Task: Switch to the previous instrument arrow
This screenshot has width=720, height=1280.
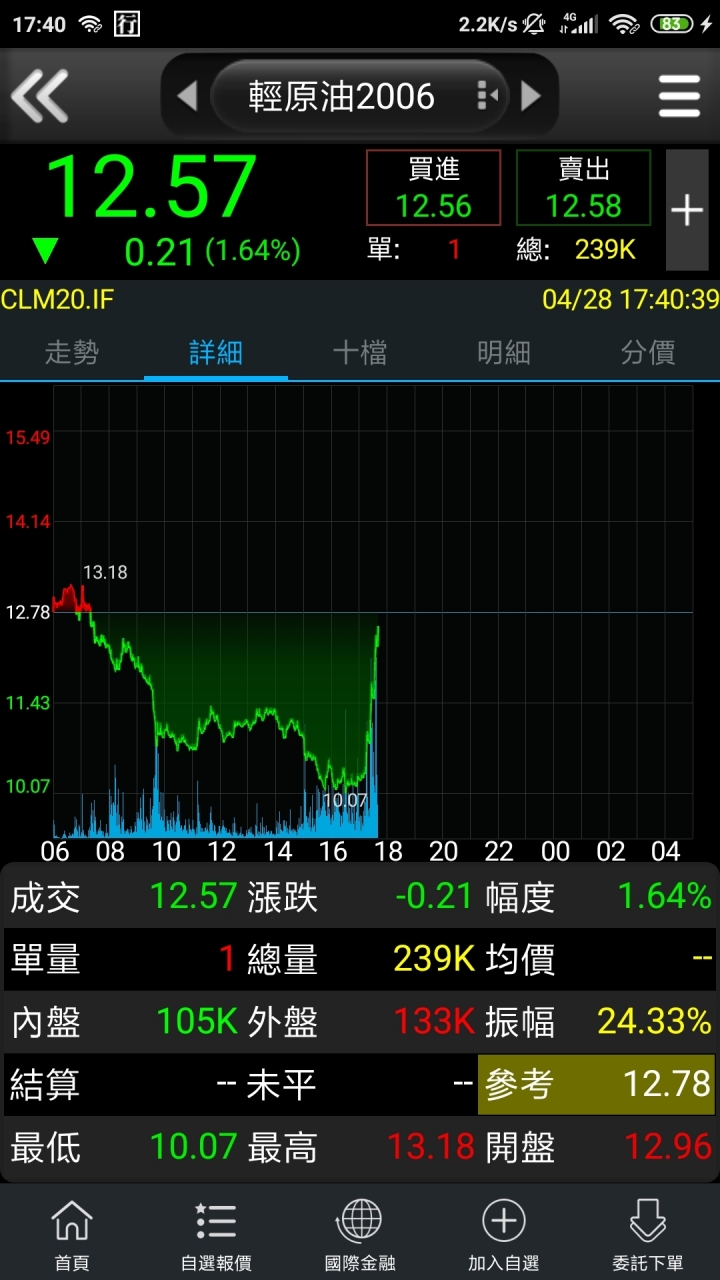Action: 187,96
